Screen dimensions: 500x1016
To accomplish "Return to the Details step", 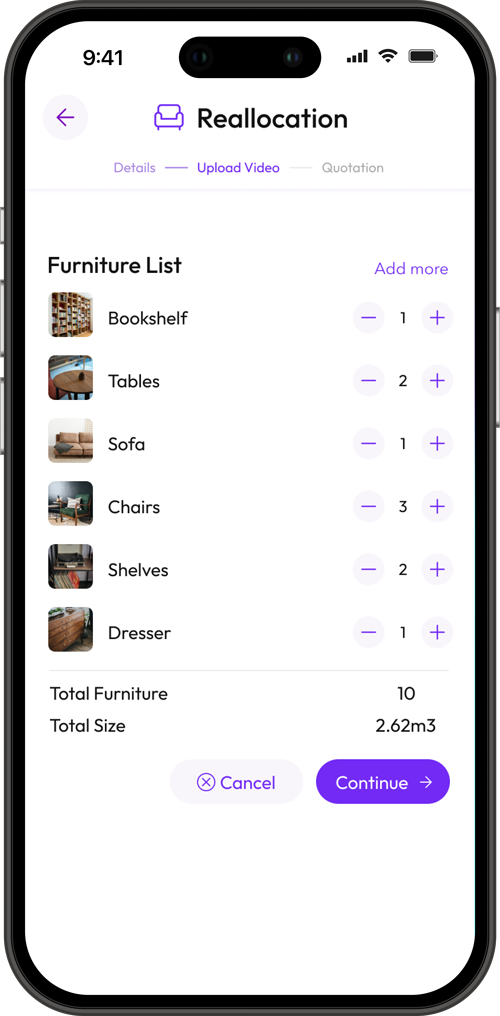I will pos(135,168).
